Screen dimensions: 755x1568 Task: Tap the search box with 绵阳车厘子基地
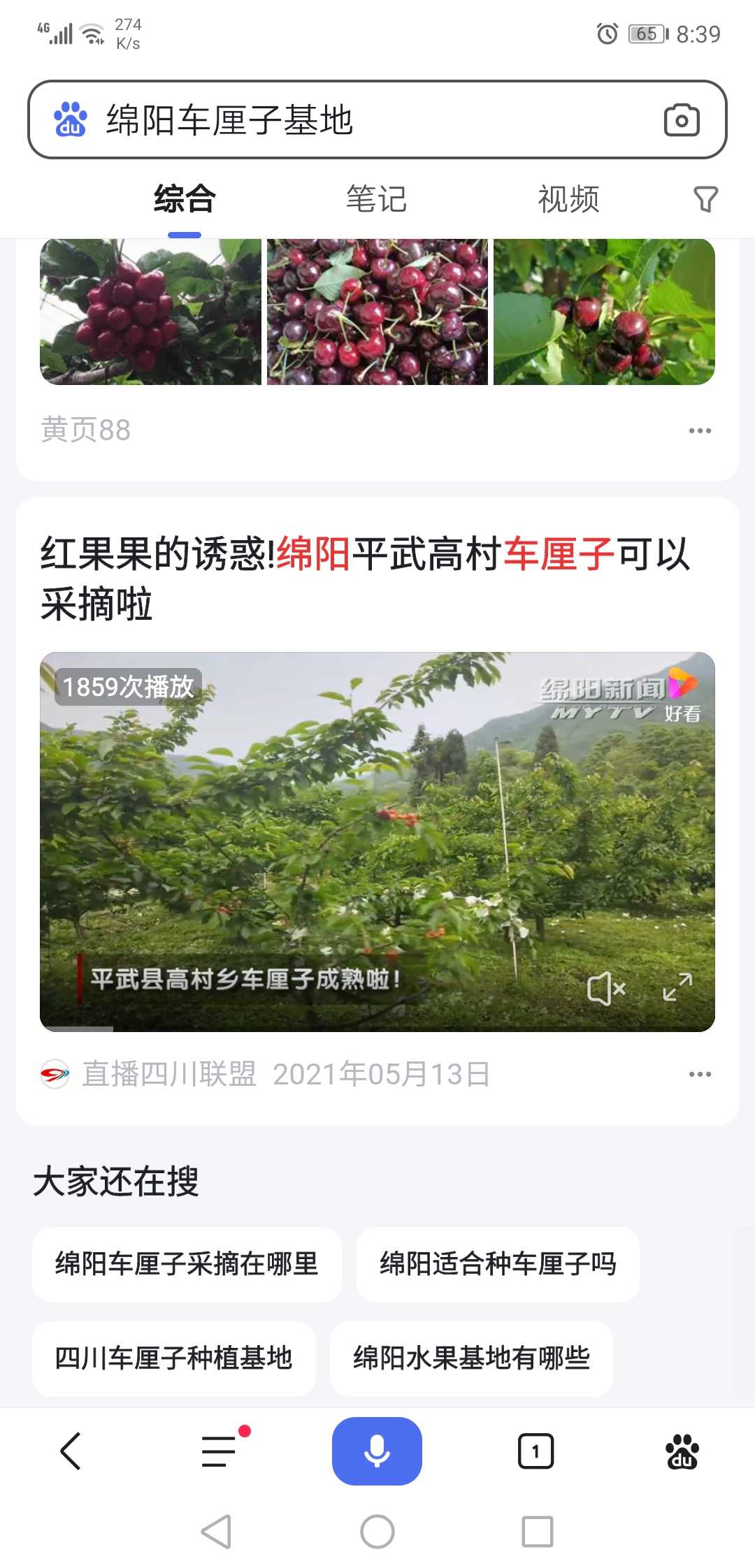point(377,119)
